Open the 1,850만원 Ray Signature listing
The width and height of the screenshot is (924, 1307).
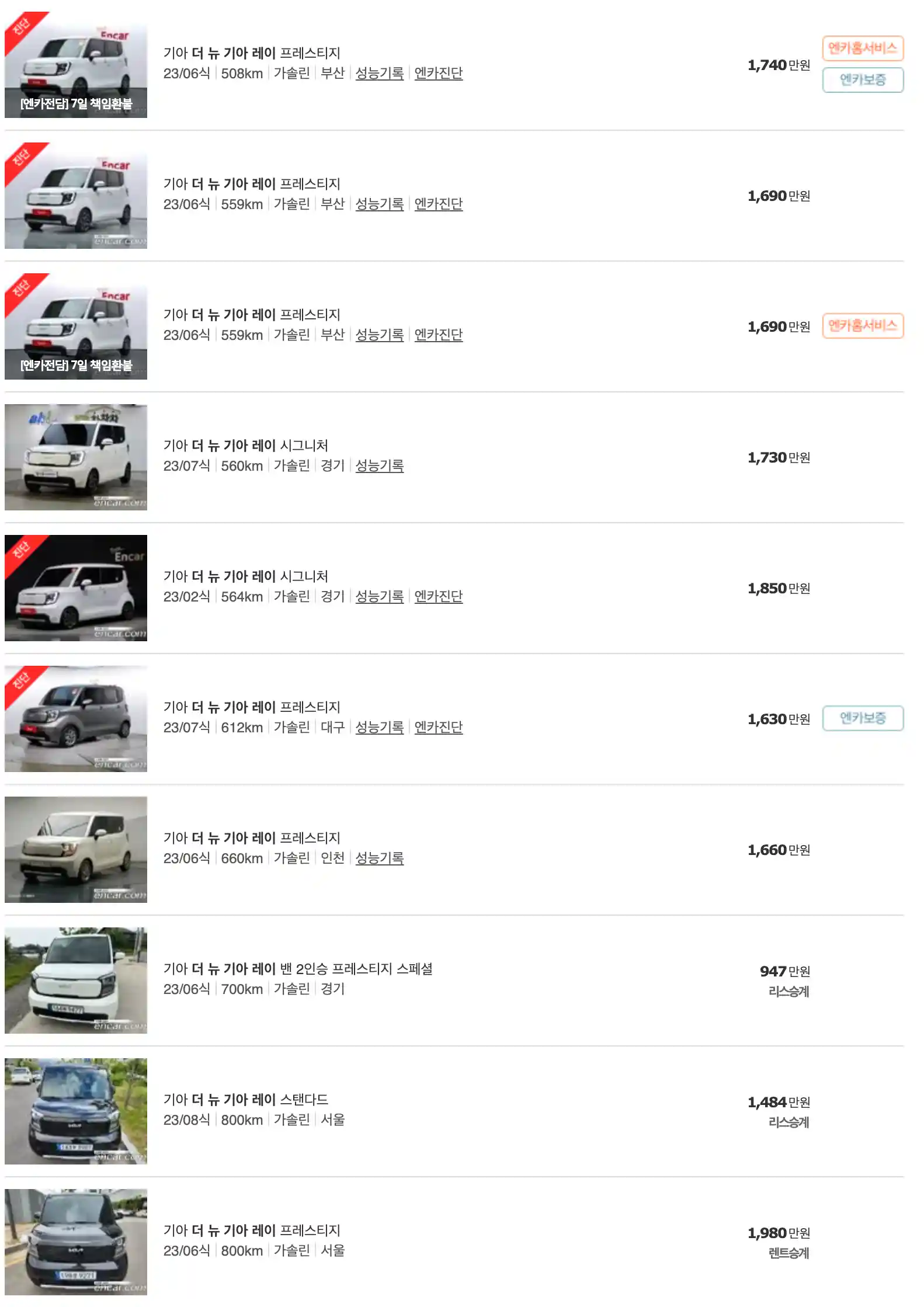coord(245,576)
